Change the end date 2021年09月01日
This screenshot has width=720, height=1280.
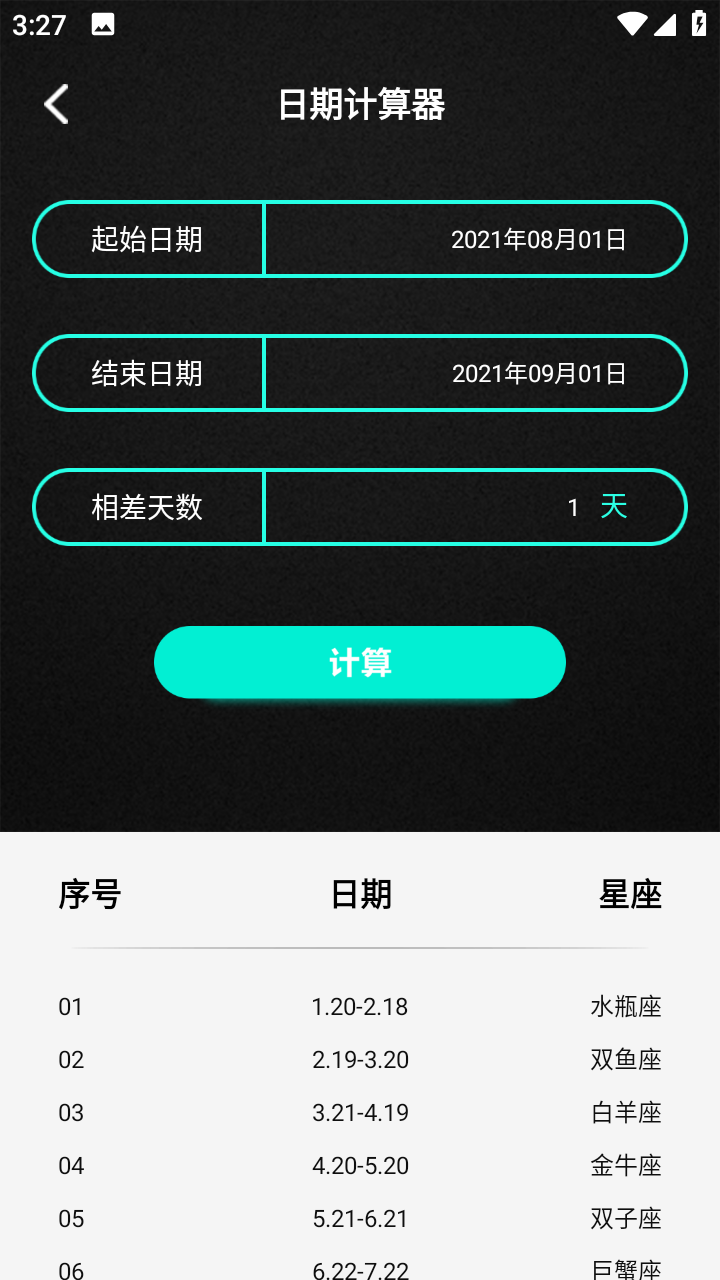coord(538,373)
